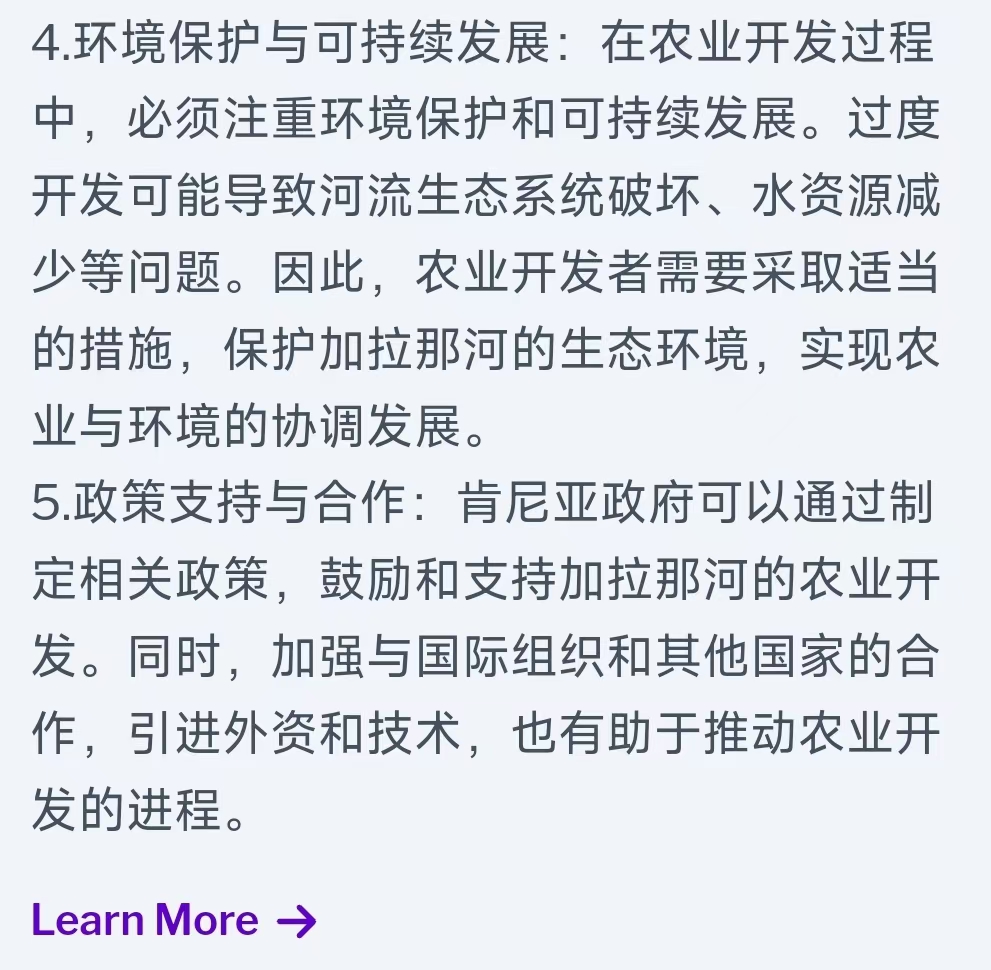This screenshot has height=970, width=991.
Task: Open the Learn More link
Action: click(172, 920)
